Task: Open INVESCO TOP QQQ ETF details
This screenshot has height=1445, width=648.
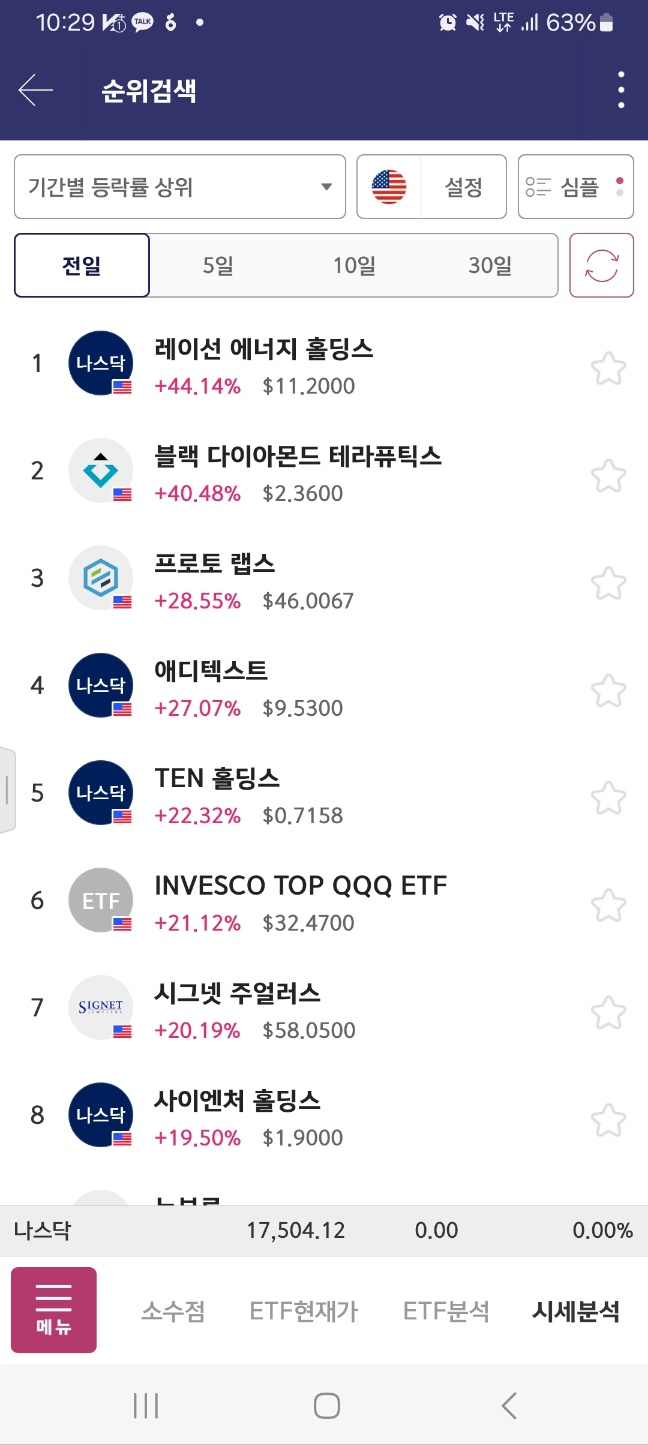Action: [x=300, y=904]
